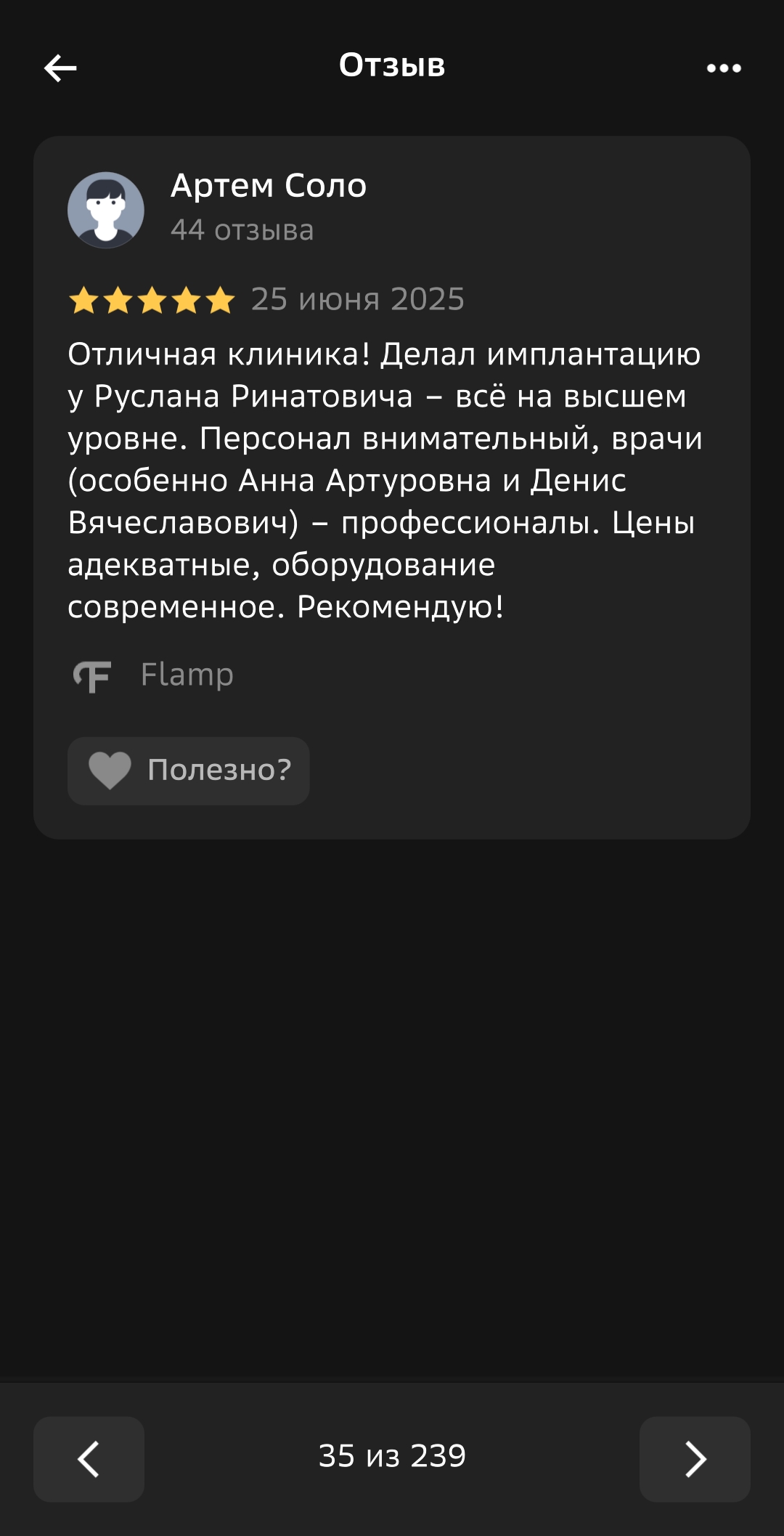The width and height of the screenshot is (784, 1536).
Task: Go to the previous review
Action: 89,1459
